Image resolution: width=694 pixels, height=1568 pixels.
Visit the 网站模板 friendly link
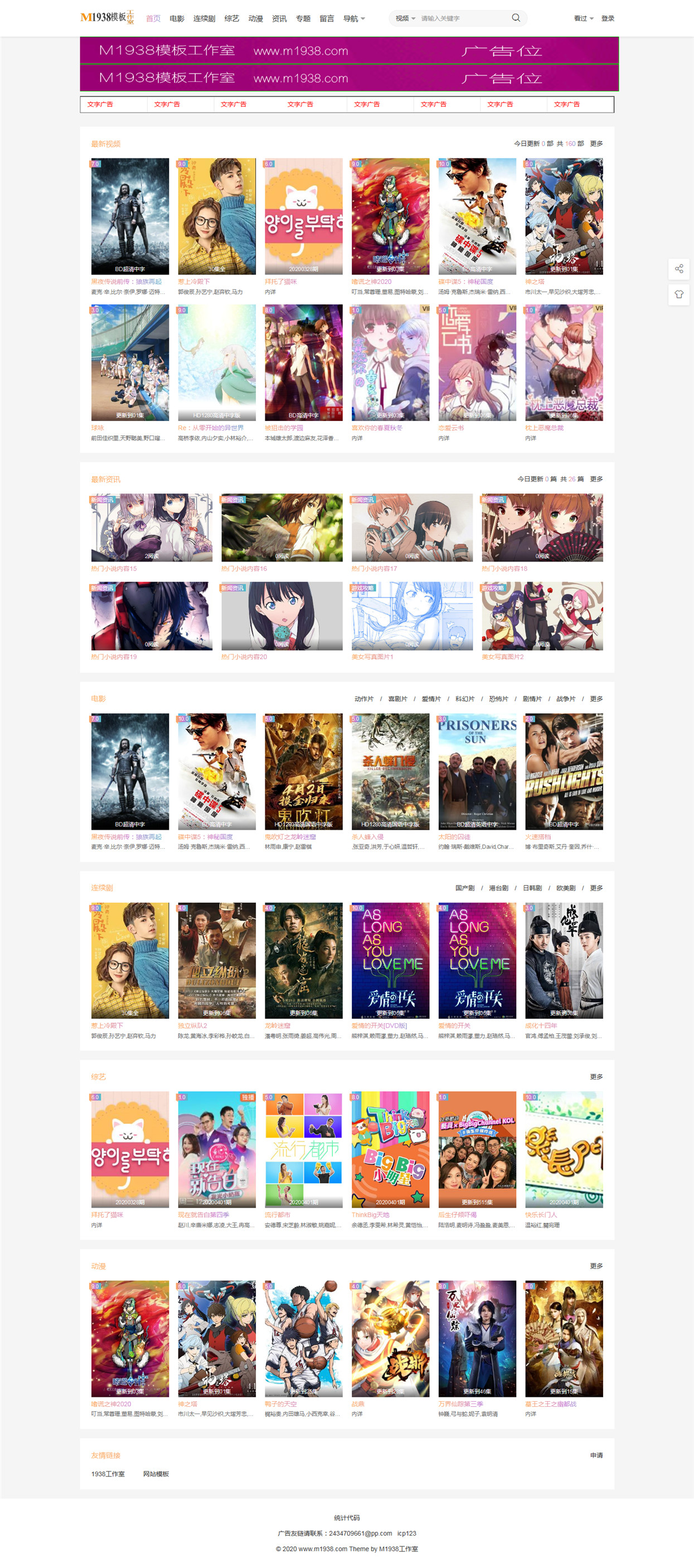click(x=156, y=1474)
